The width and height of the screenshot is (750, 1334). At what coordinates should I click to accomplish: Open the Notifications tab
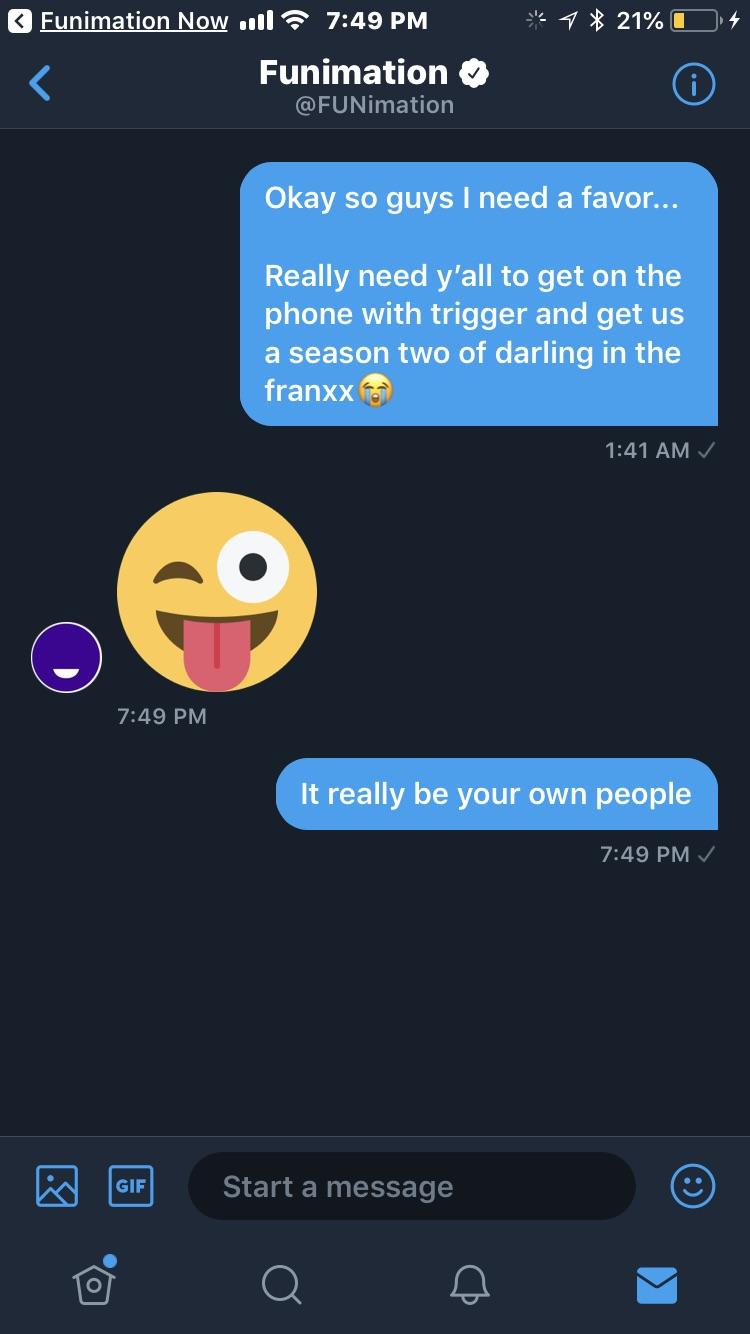469,1283
